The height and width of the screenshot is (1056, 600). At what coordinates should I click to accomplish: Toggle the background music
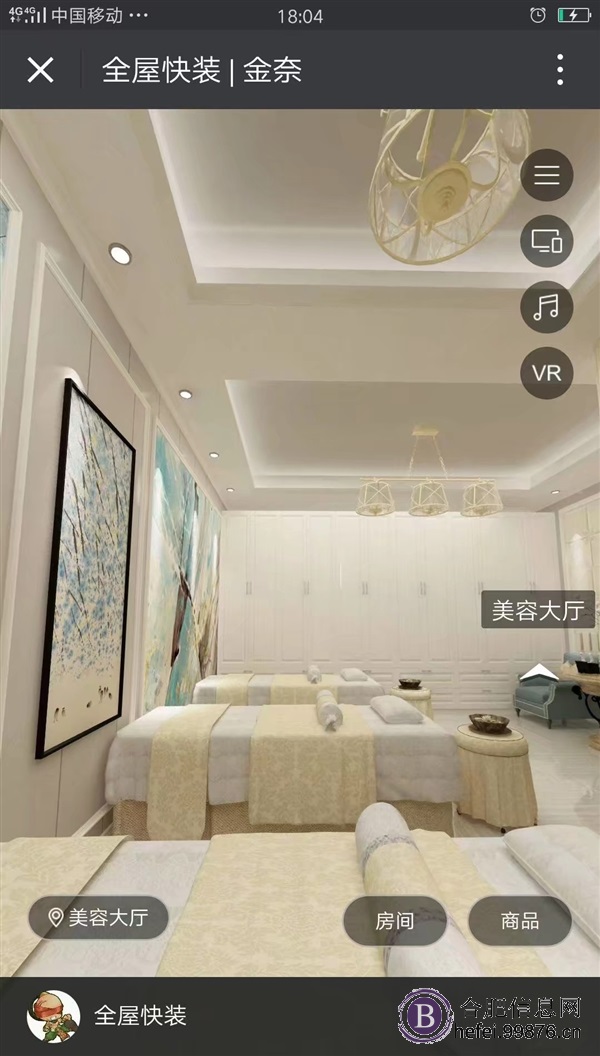pyautogui.click(x=547, y=307)
